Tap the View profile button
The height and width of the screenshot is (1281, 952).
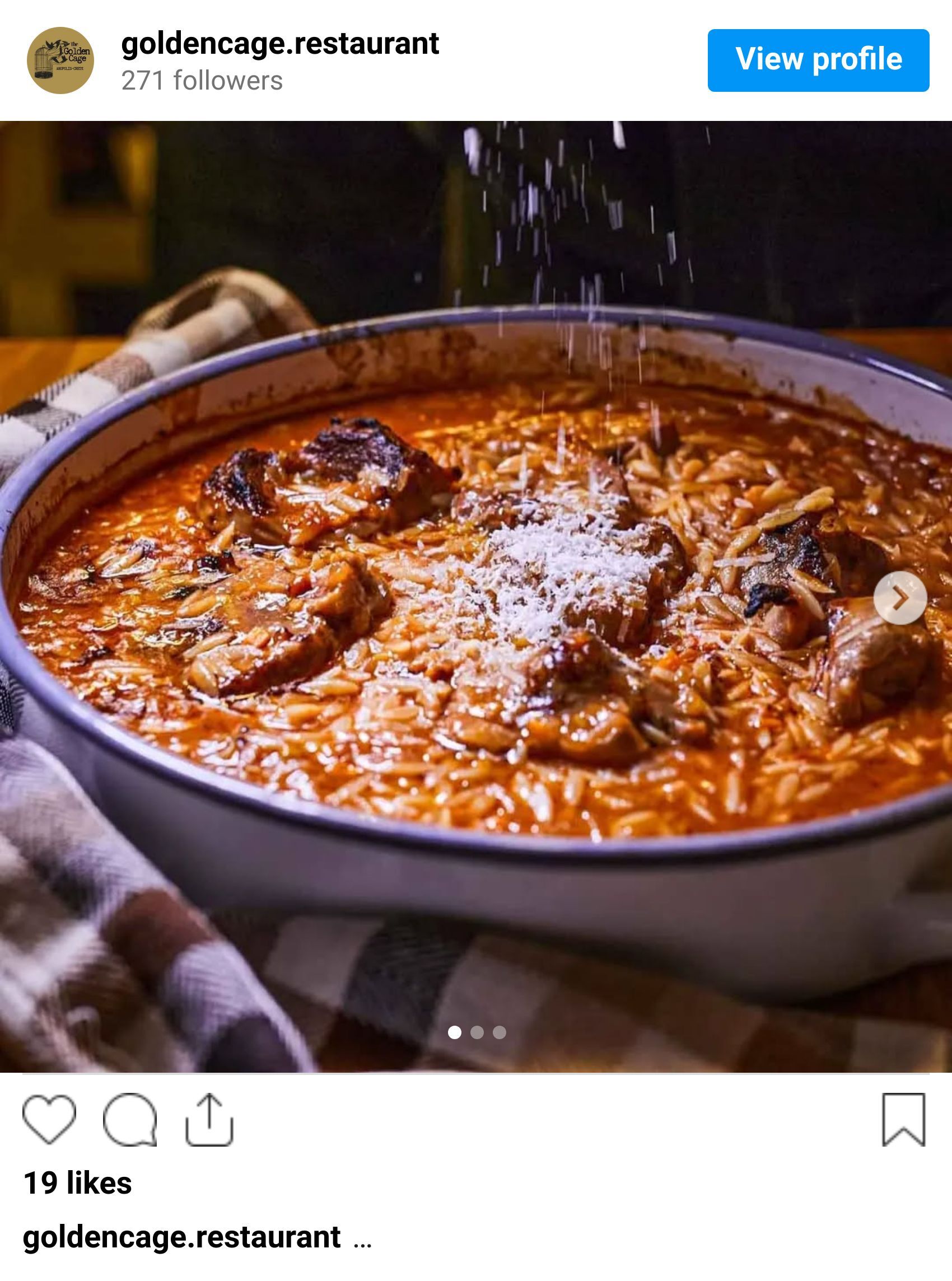[818, 60]
